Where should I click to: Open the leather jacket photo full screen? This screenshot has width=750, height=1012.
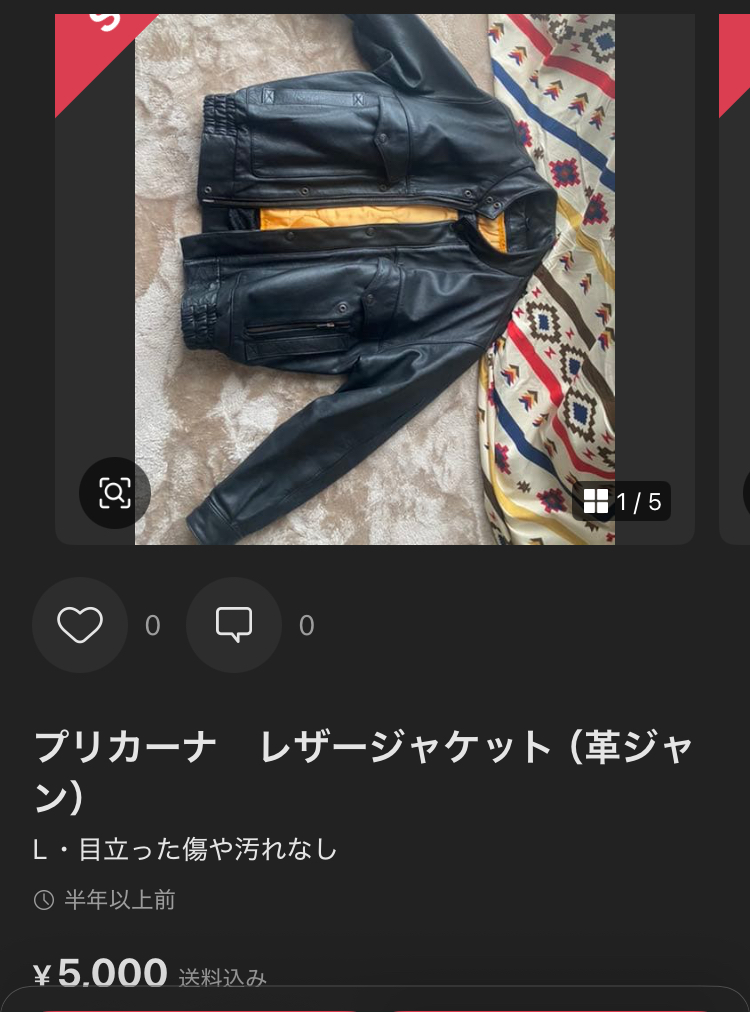point(374,280)
